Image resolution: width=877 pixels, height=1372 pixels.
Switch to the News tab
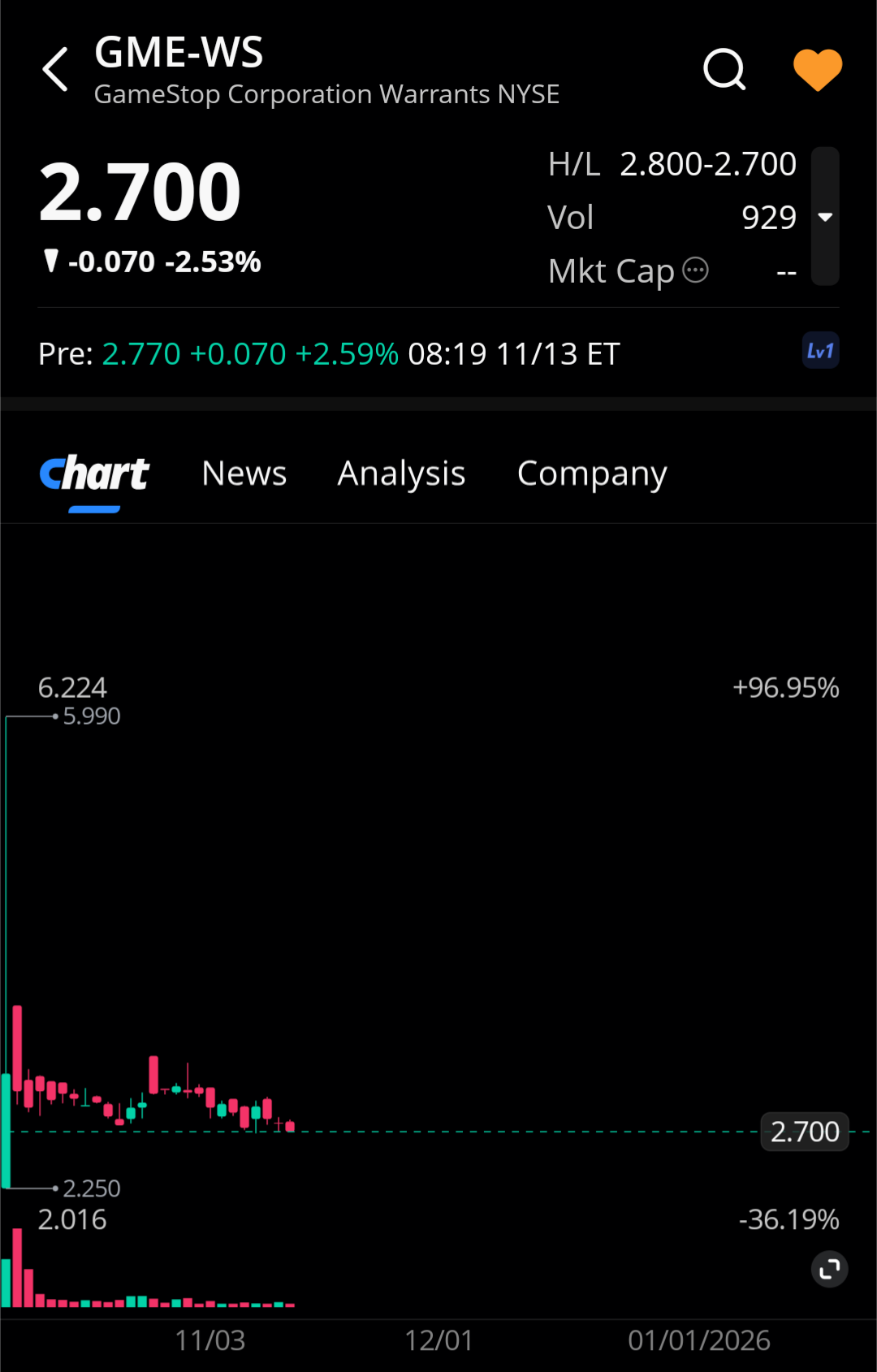pos(244,474)
